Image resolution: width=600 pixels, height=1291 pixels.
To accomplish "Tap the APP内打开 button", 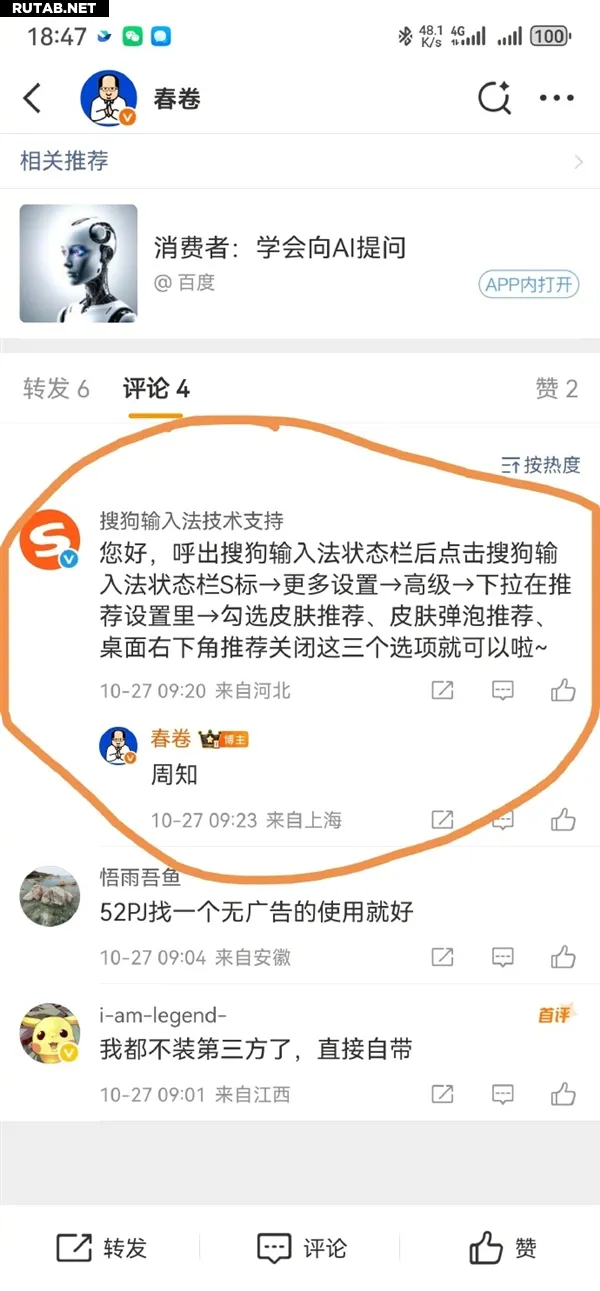I will [529, 284].
